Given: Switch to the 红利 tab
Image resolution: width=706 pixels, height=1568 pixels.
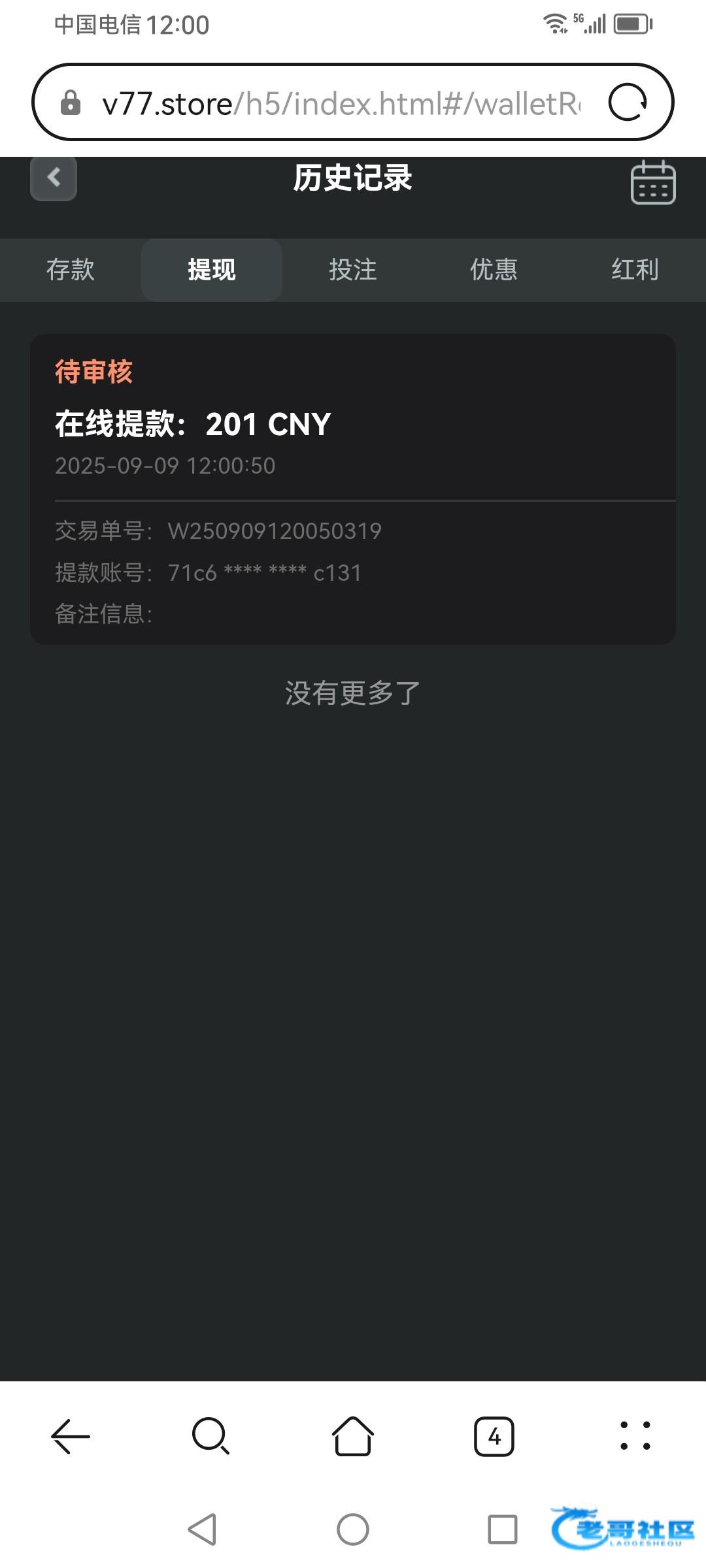Looking at the screenshot, I should click(635, 270).
